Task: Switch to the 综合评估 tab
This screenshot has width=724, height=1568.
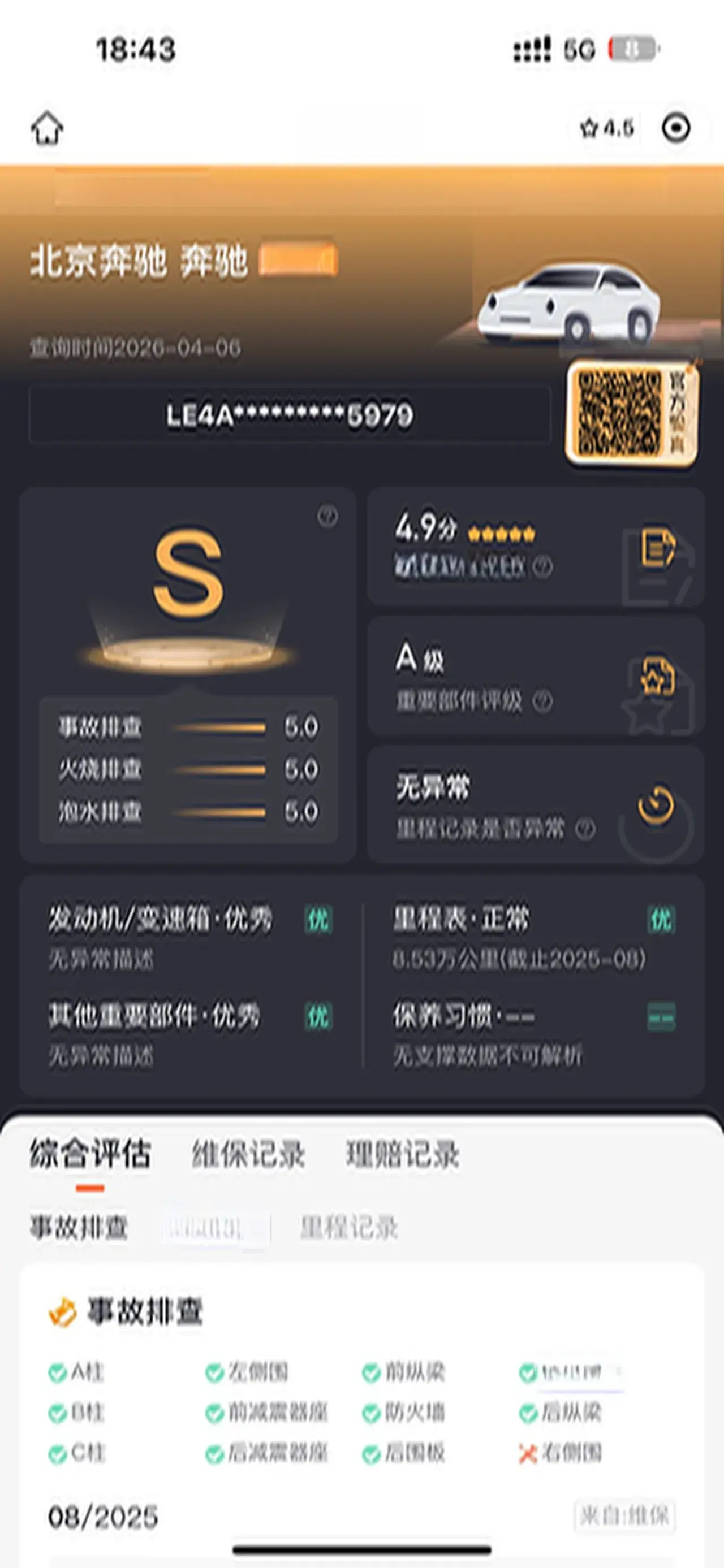Action: [90, 1154]
